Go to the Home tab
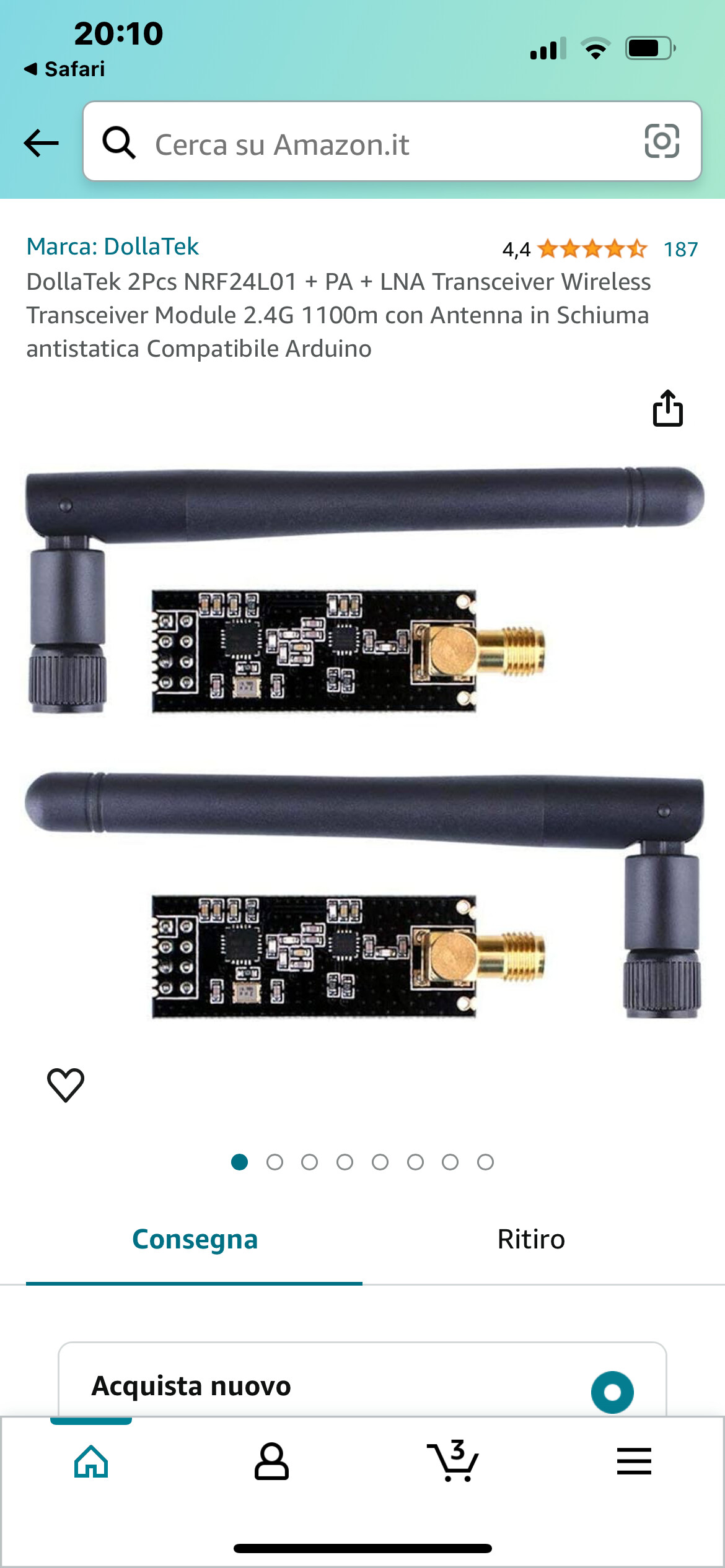The width and height of the screenshot is (725, 1568). [91, 1462]
